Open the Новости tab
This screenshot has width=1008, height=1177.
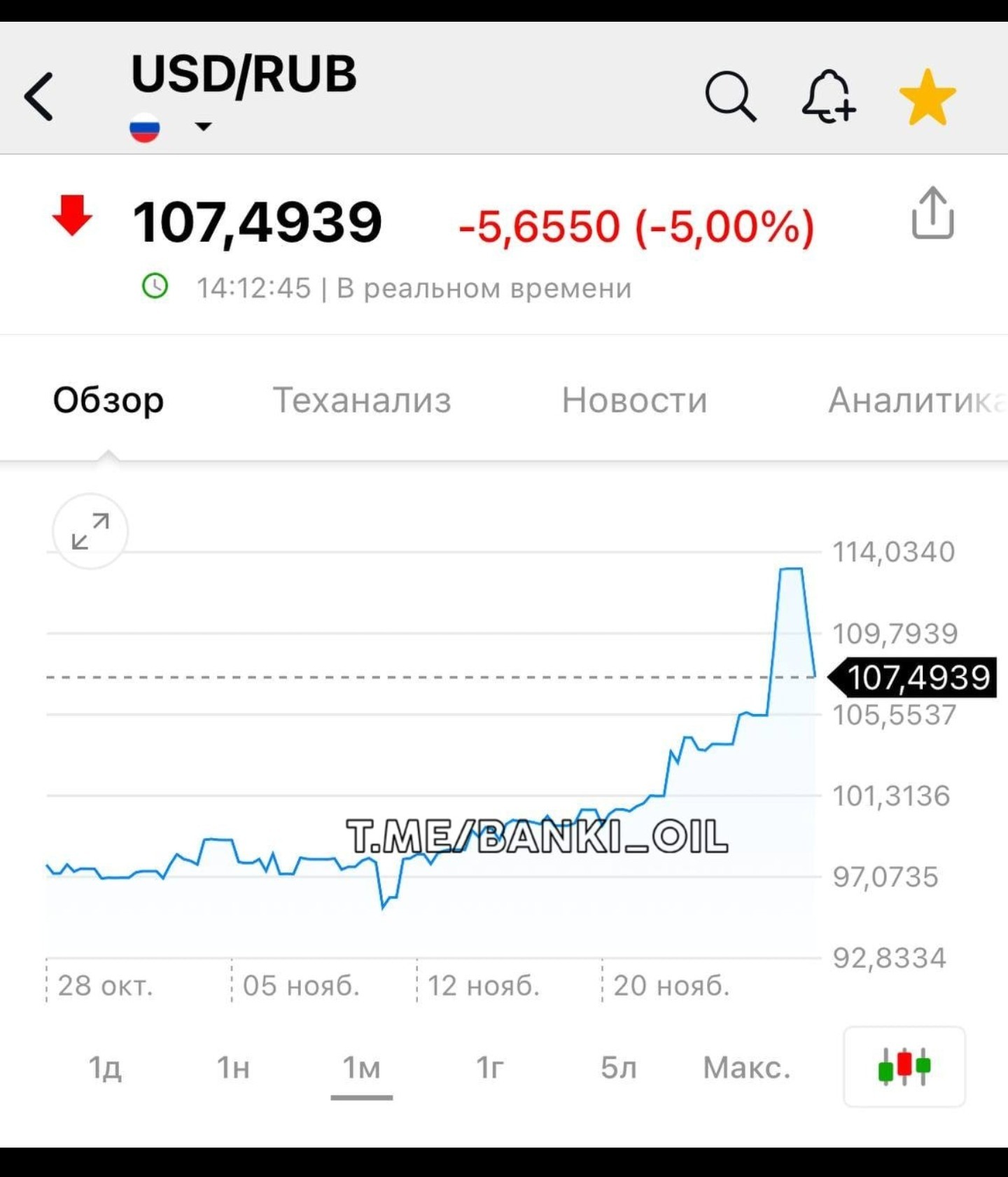point(634,400)
